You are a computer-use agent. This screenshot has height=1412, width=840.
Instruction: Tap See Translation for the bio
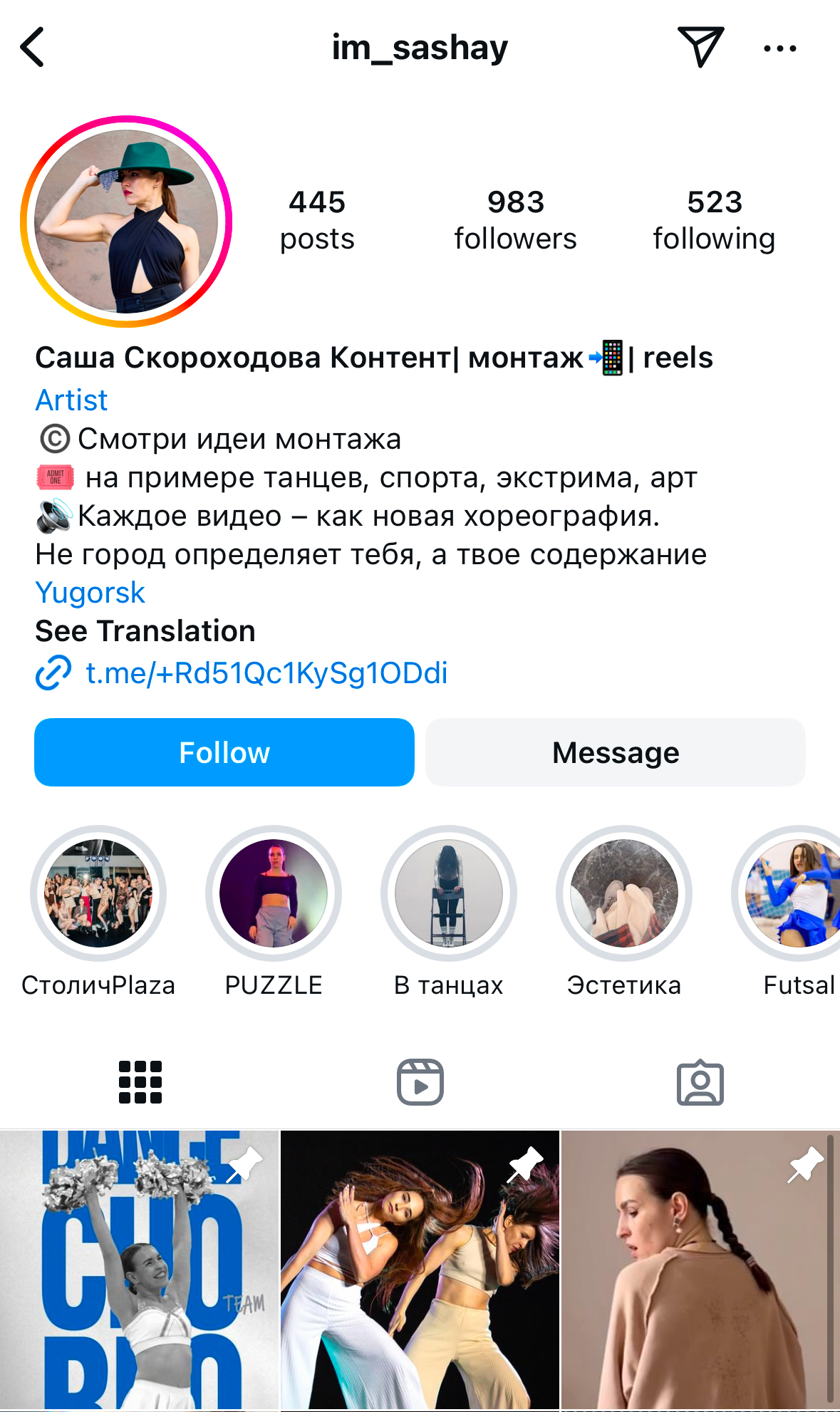tap(145, 631)
